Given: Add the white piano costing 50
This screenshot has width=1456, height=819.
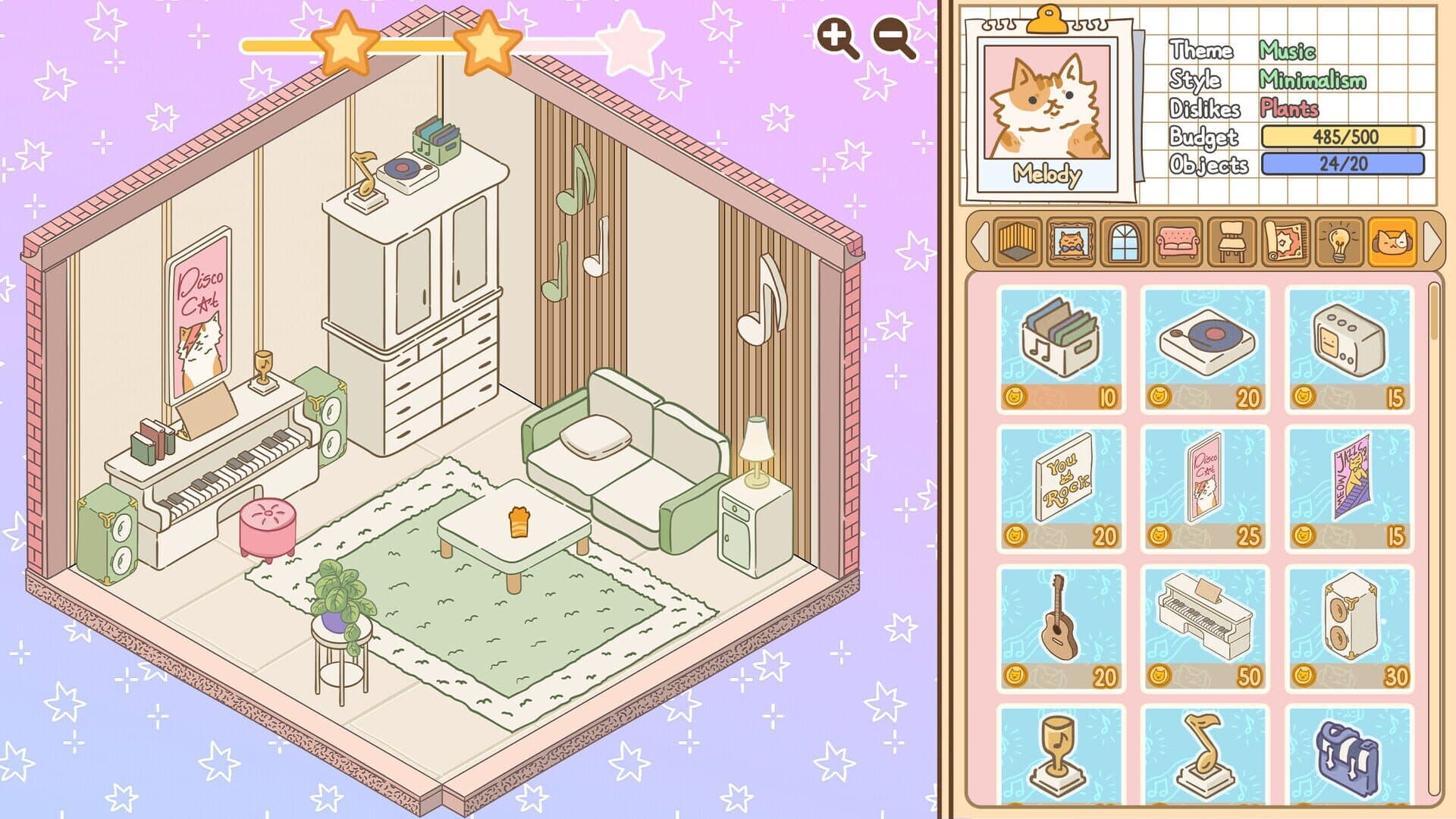Looking at the screenshot, I should click(1205, 628).
